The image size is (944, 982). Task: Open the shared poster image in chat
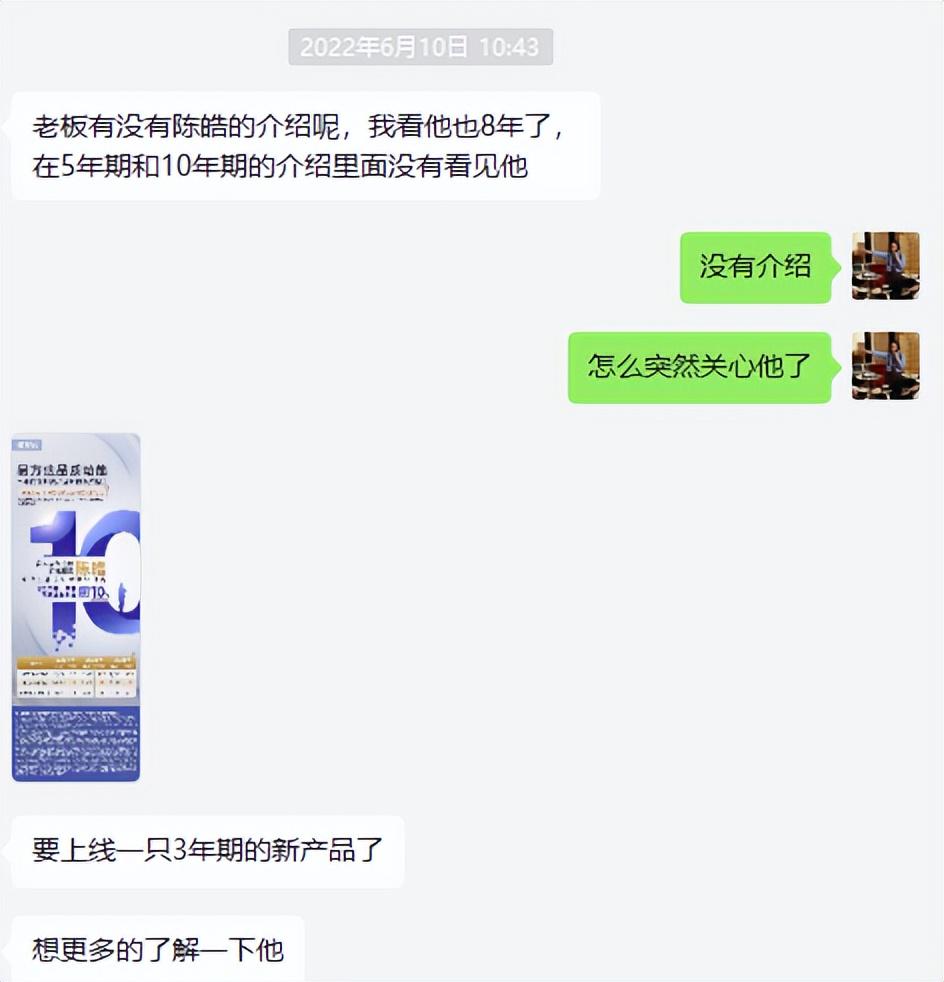tap(76, 607)
